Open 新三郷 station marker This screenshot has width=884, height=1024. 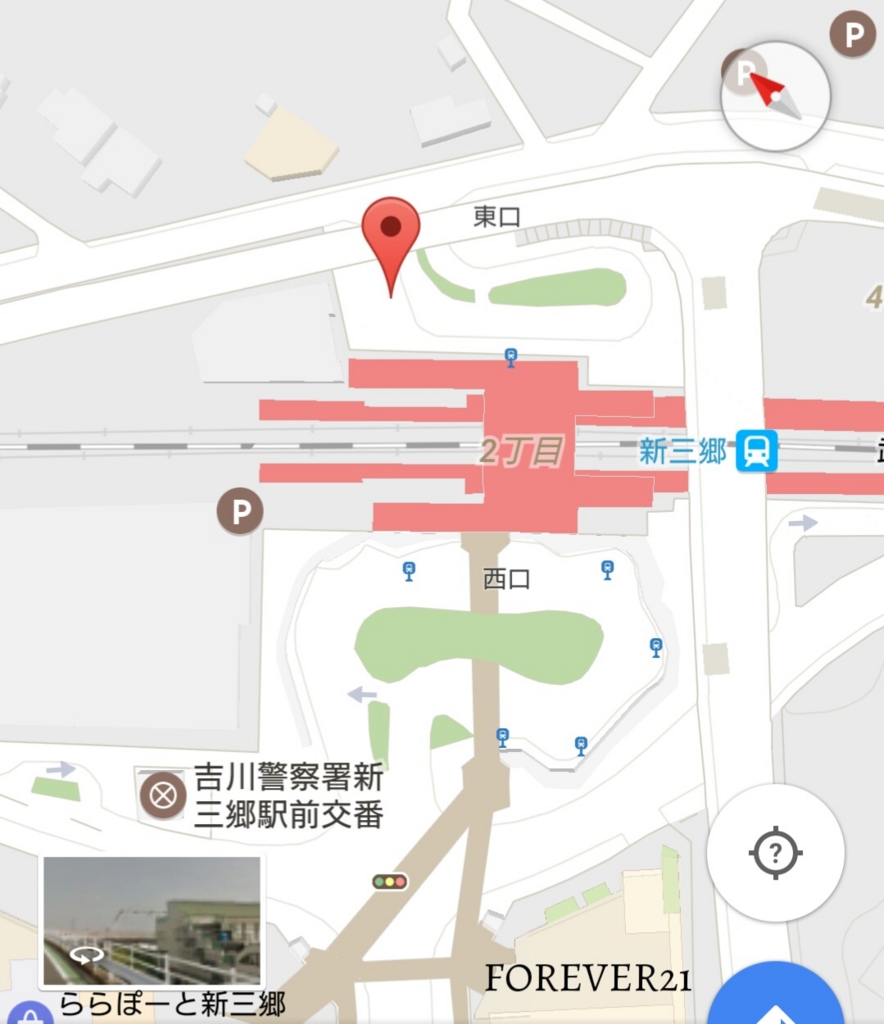757,451
